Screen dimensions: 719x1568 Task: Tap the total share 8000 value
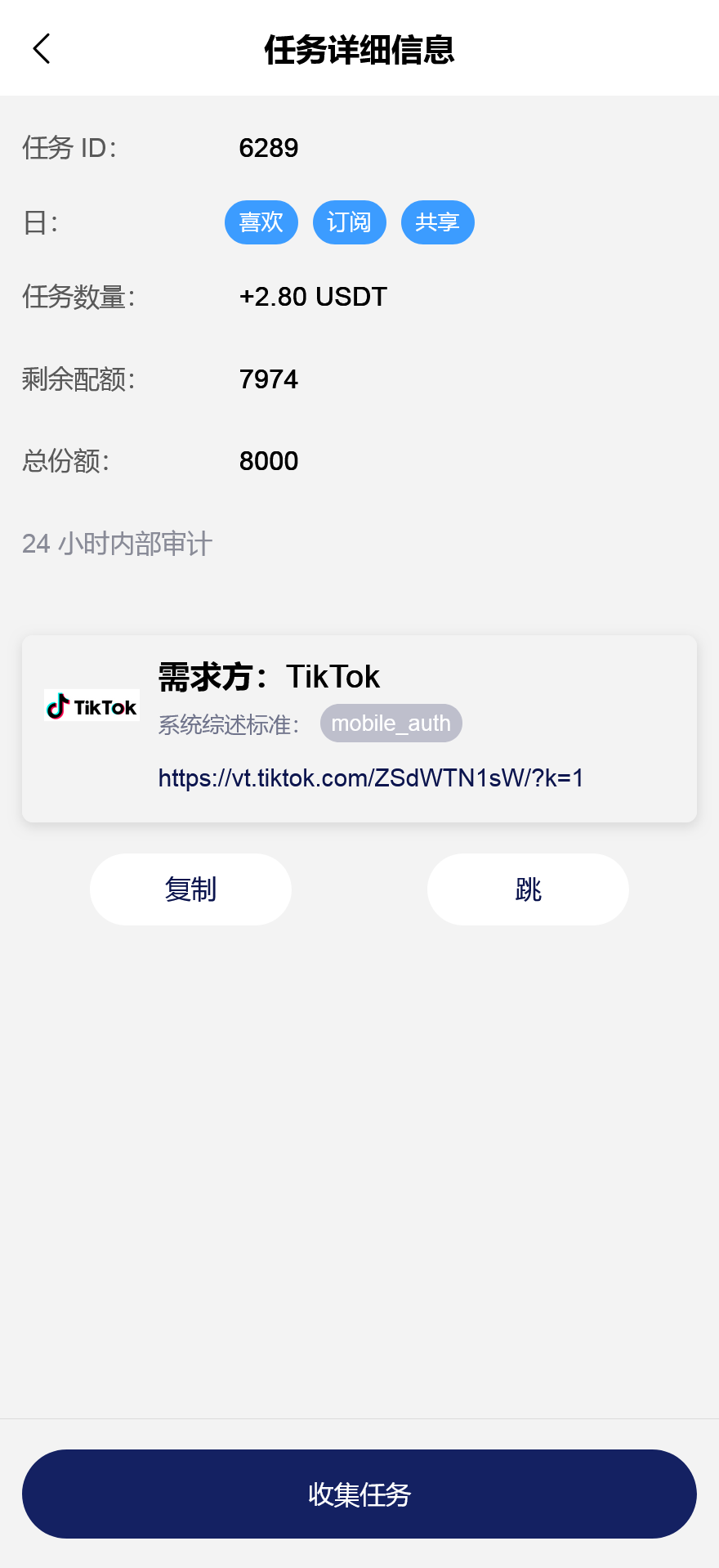pyautogui.click(x=268, y=461)
